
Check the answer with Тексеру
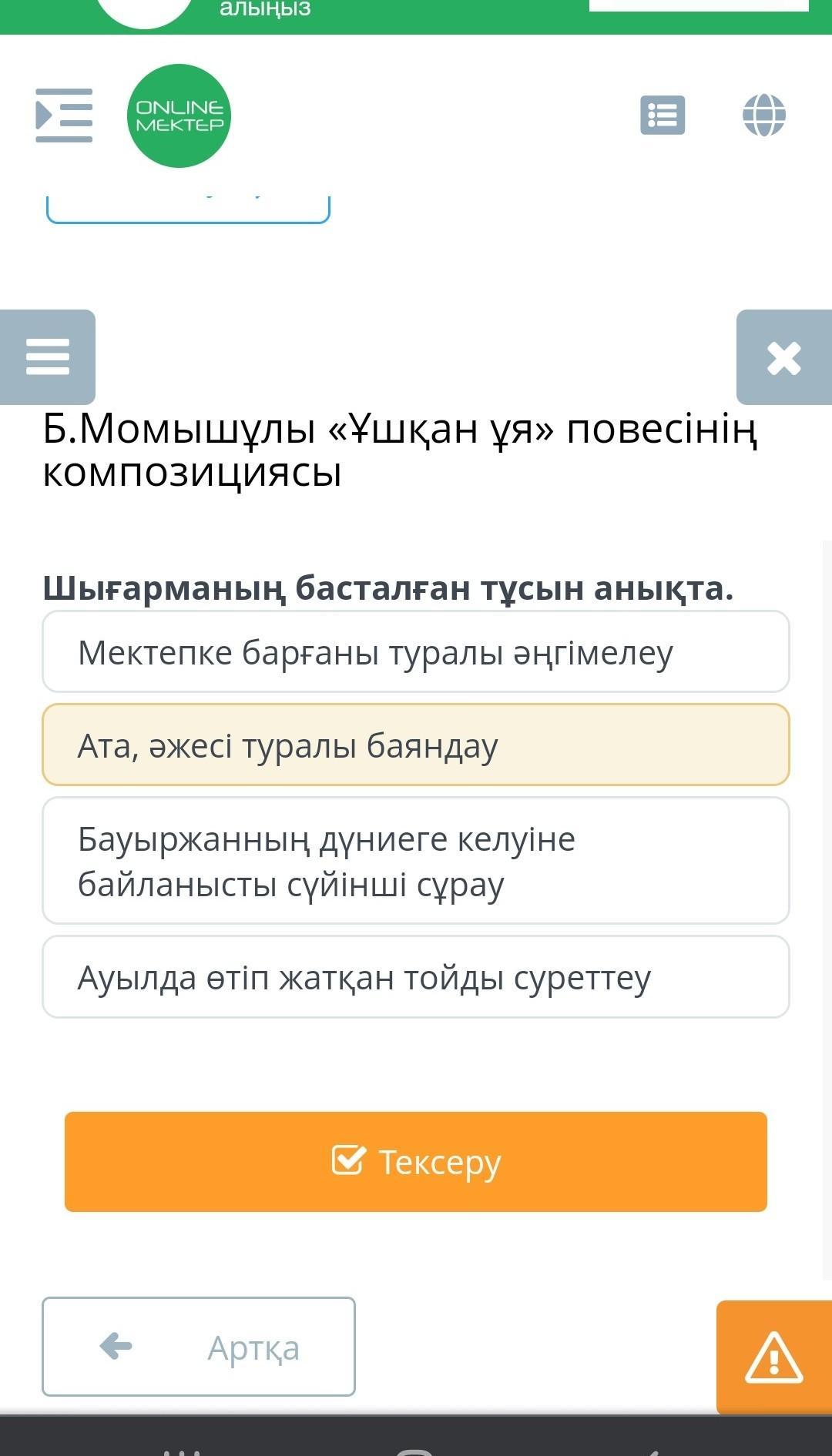(416, 1162)
